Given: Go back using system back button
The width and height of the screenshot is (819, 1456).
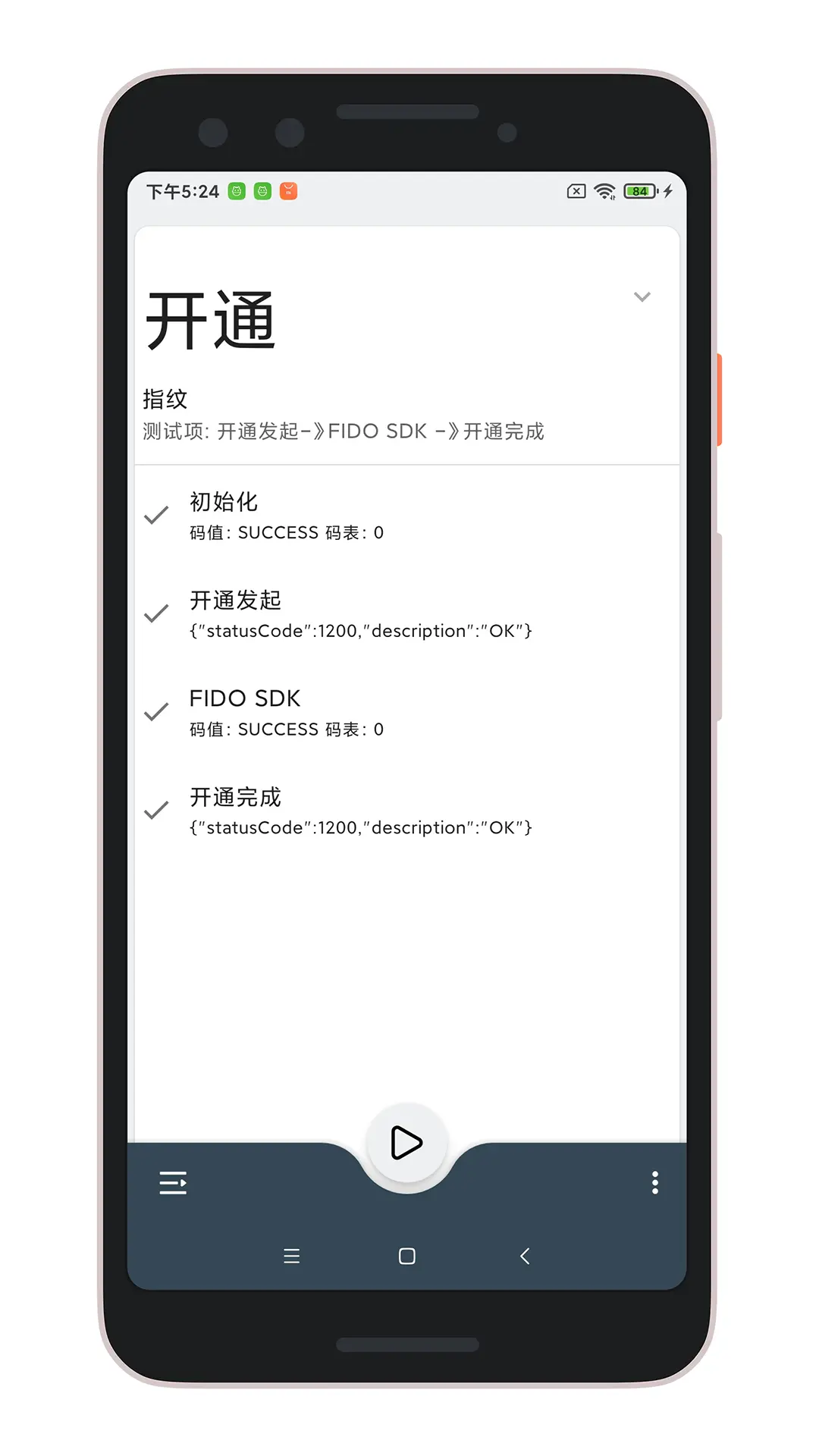Looking at the screenshot, I should point(524,1256).
